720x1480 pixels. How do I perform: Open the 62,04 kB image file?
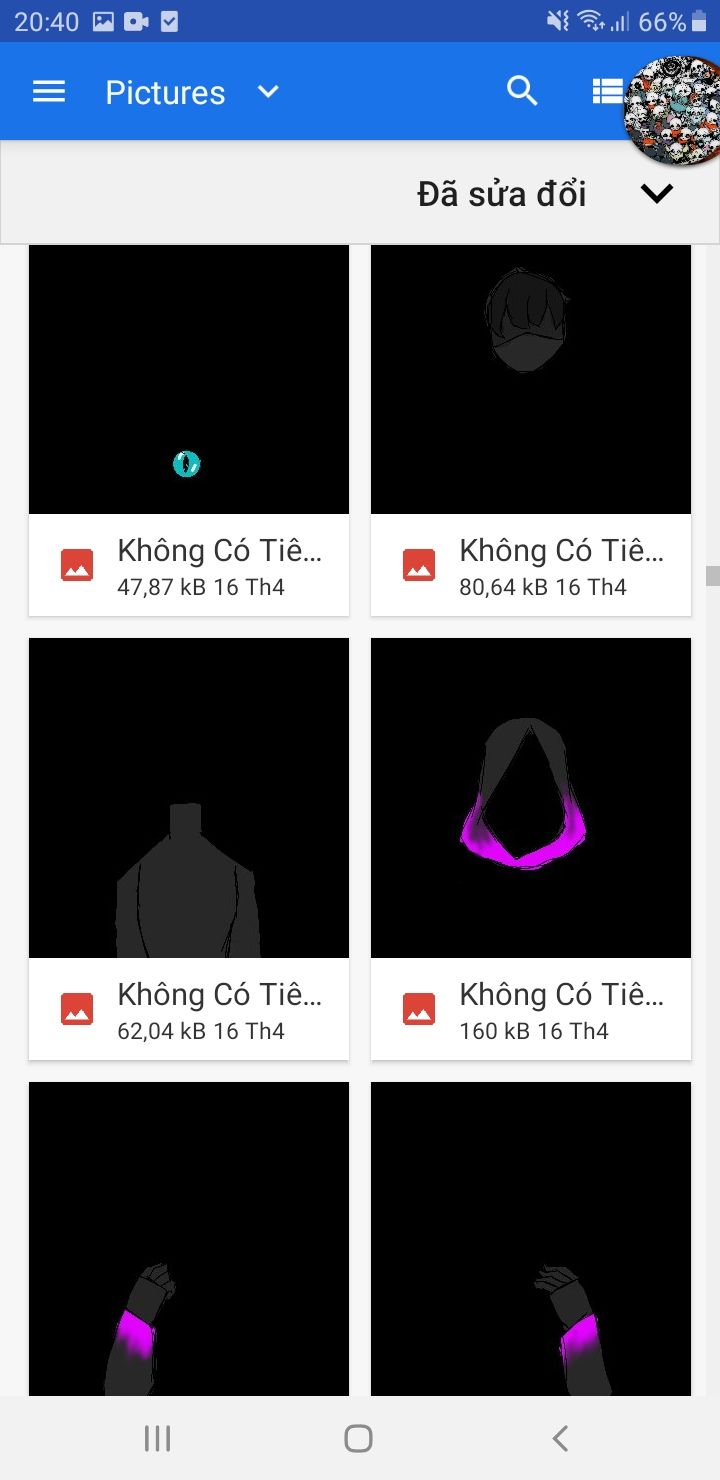pyautogui.click(x=189, y=849)
